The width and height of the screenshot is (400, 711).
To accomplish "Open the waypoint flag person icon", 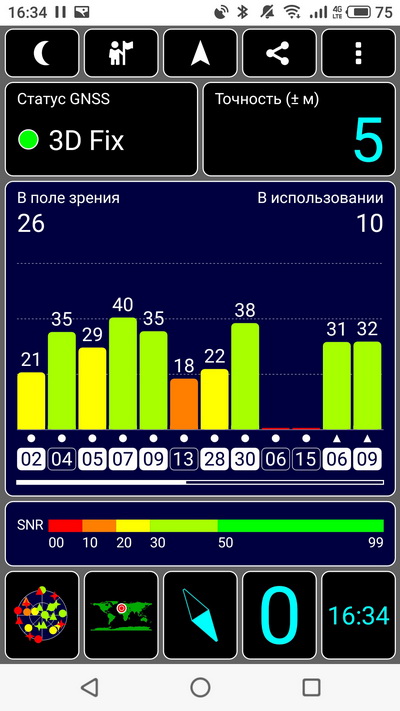I will 121,53.
